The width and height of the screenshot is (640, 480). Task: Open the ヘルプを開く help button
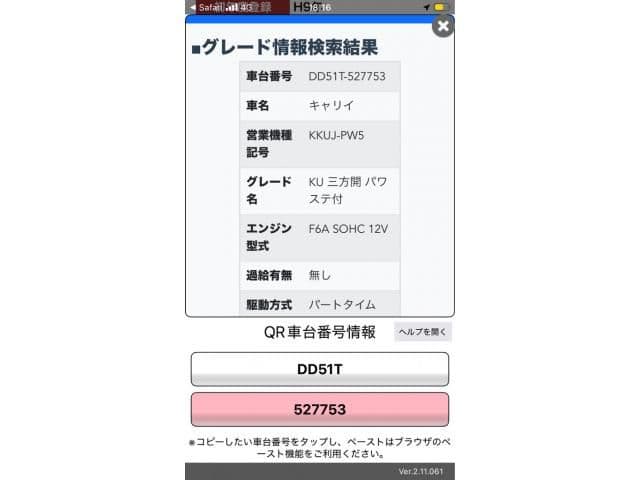423,332
